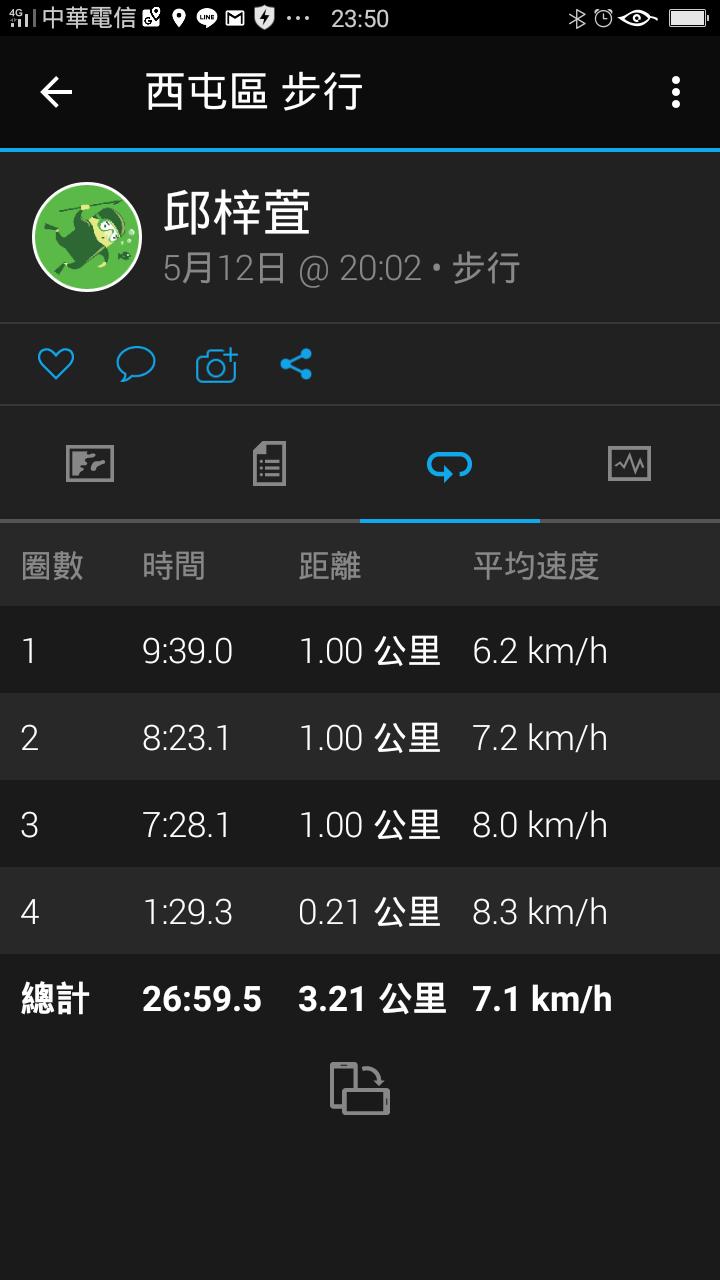
Task: Comment on this walking activity
Action: point(136,364)
